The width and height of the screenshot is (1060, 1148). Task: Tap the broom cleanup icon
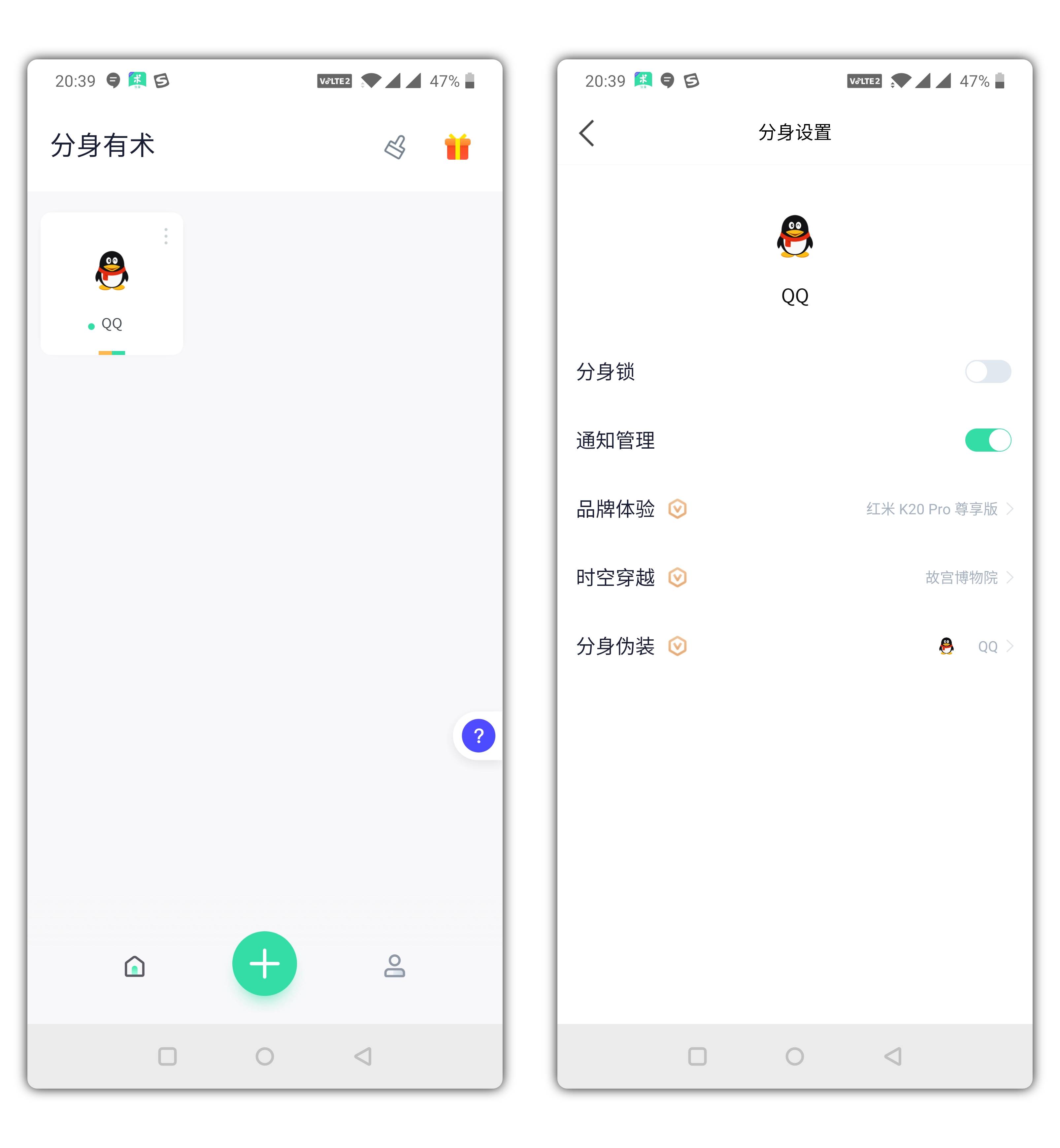pyautogui.click(x=395, y=147)
